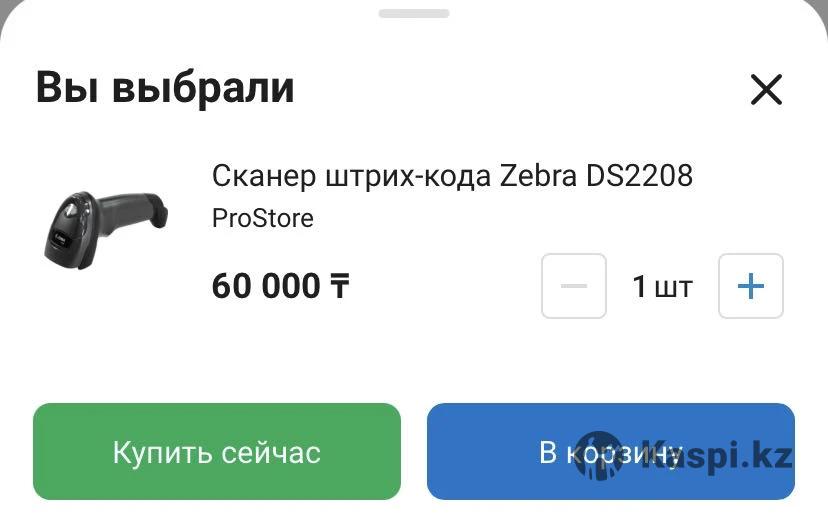828x520 pixels.
Task: Decrease quantity with the minus button
Action: 574,287
